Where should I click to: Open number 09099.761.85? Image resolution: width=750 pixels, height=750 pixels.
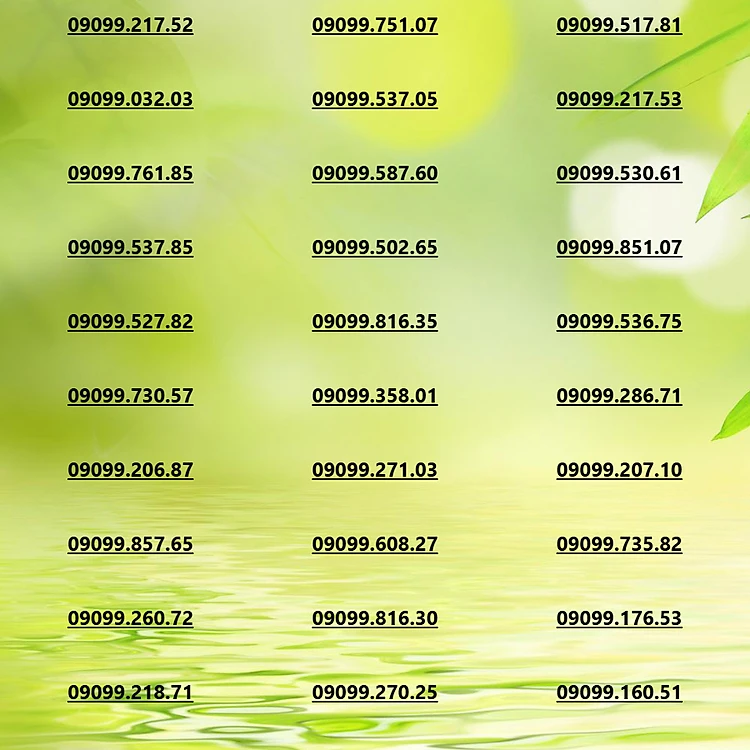pyautogui.click(x=131, y=174)
